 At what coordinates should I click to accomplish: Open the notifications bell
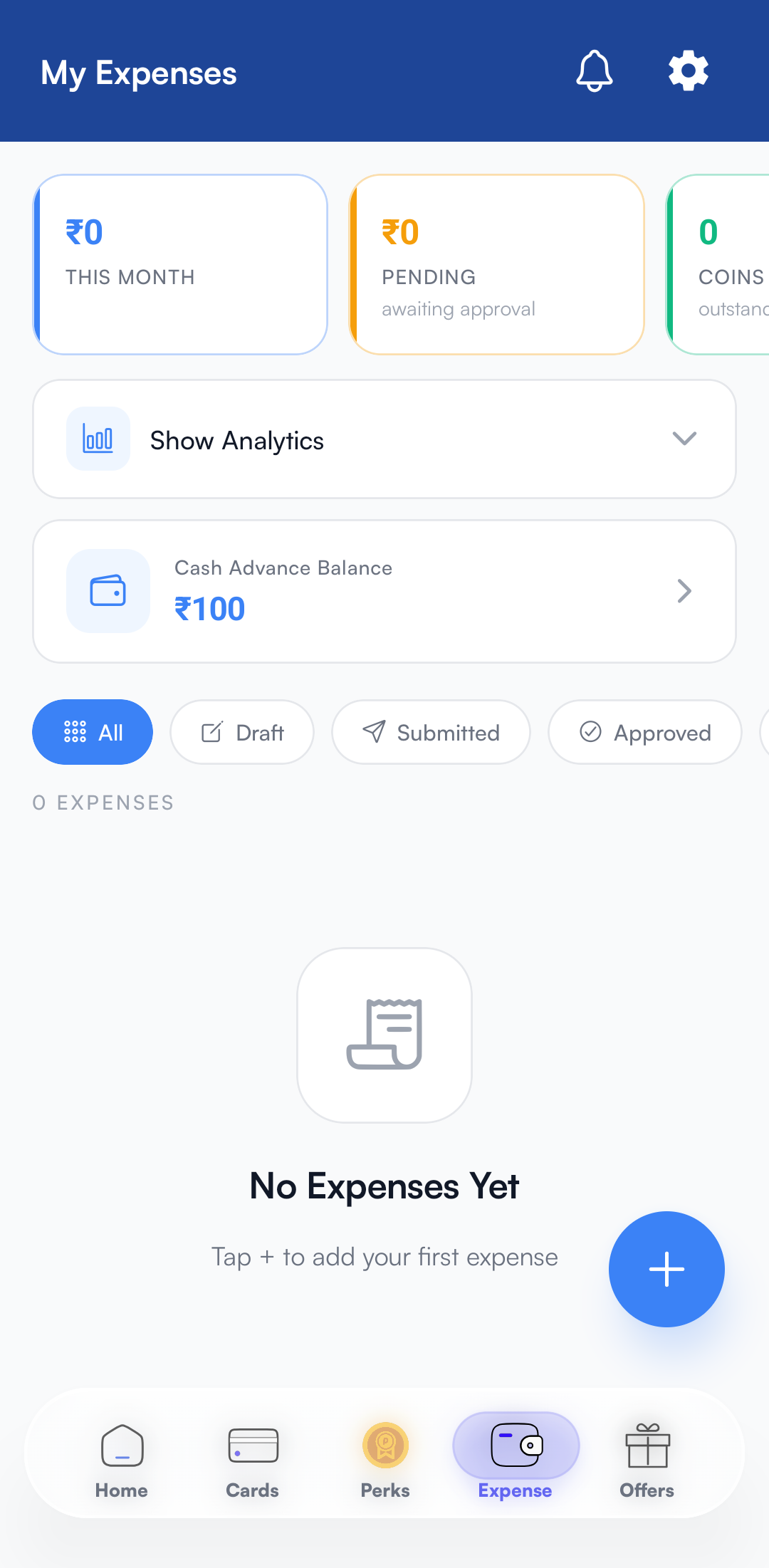(594, 71)
